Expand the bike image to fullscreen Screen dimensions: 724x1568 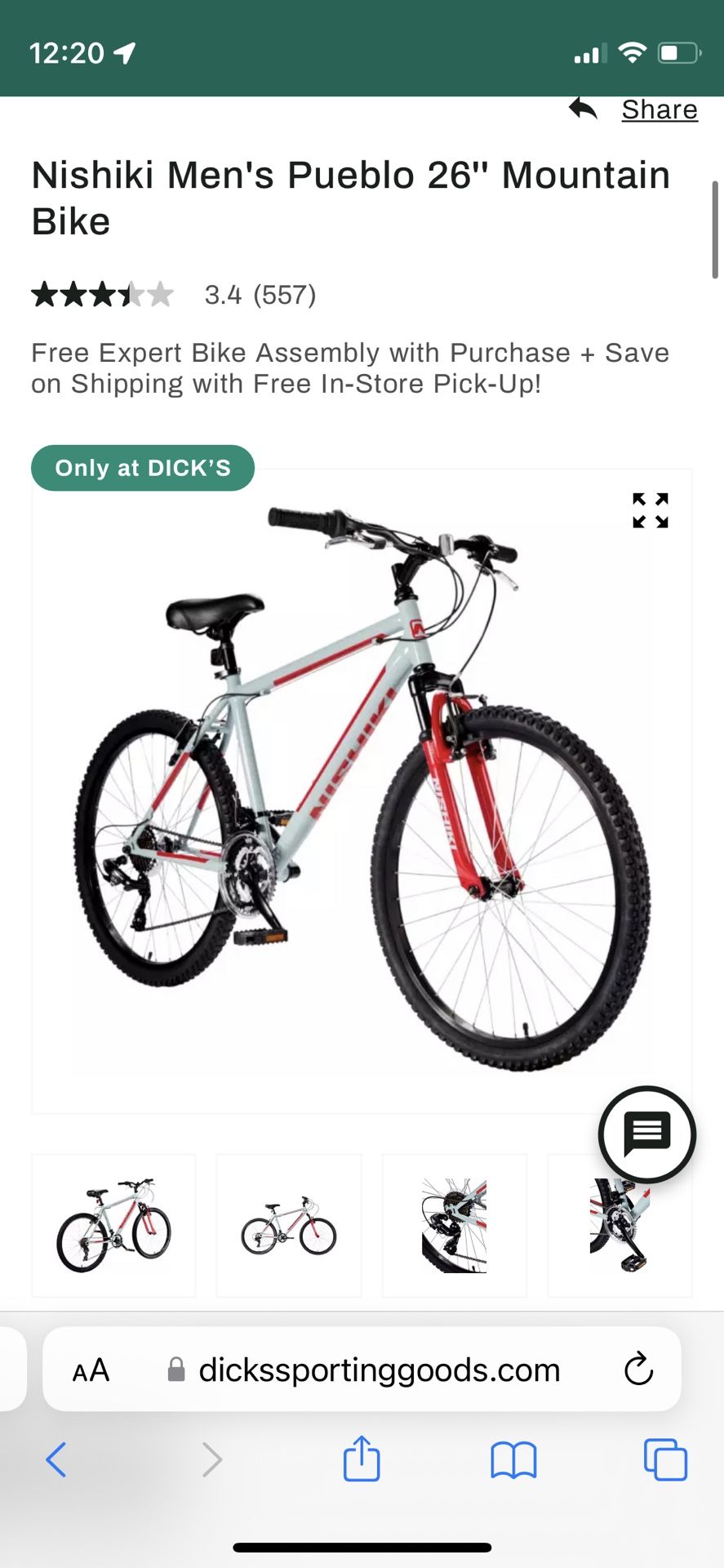point(651,510)
